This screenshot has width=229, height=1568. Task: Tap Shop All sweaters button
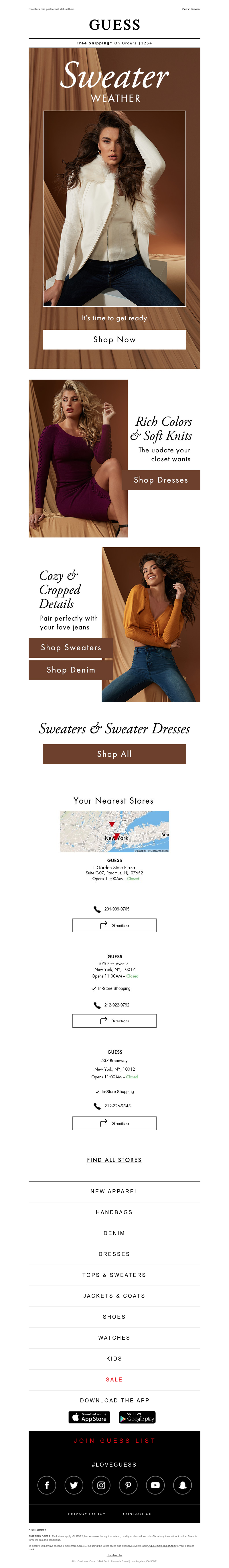tap(114, 753)
